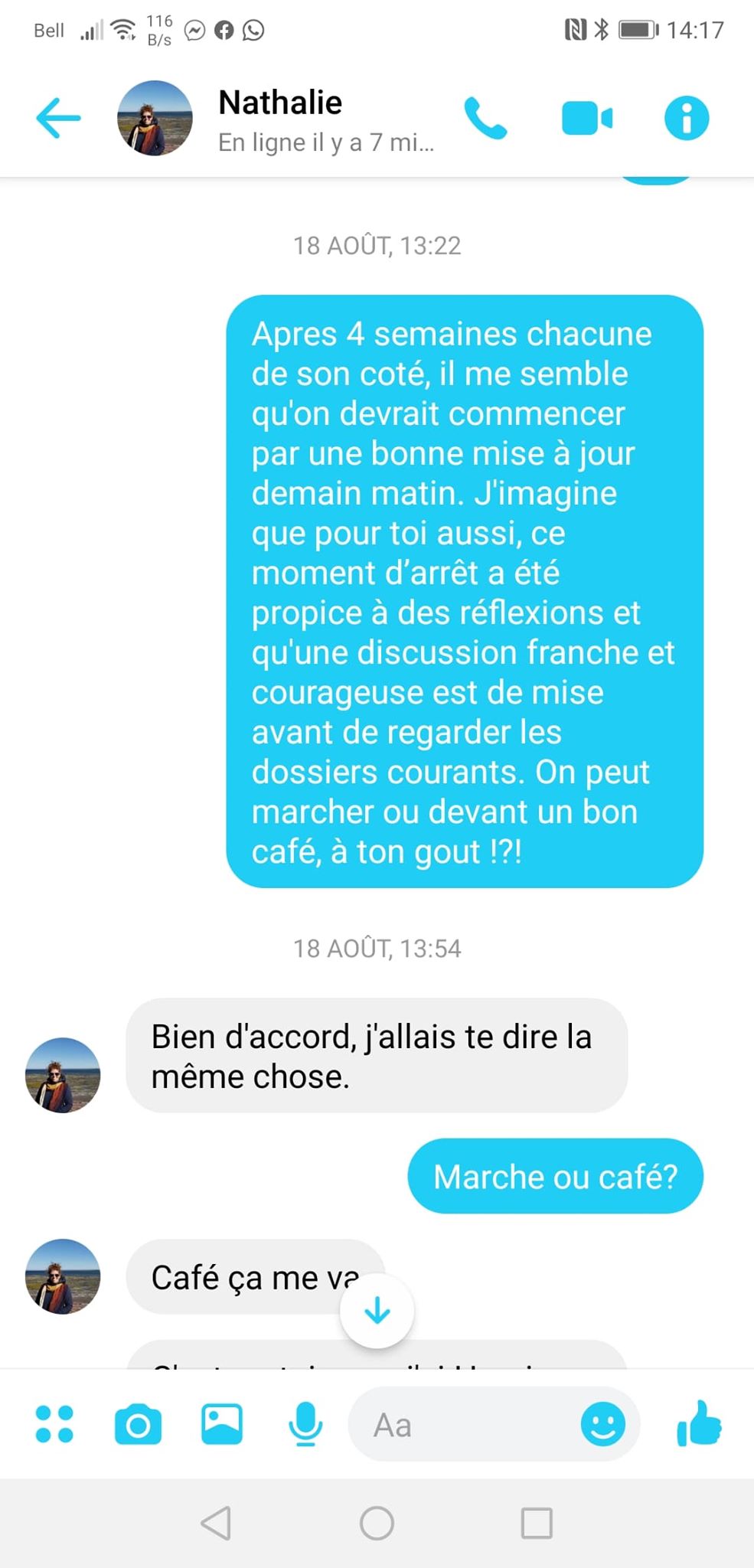Start a video call with Nathalie

pos(586,119)
